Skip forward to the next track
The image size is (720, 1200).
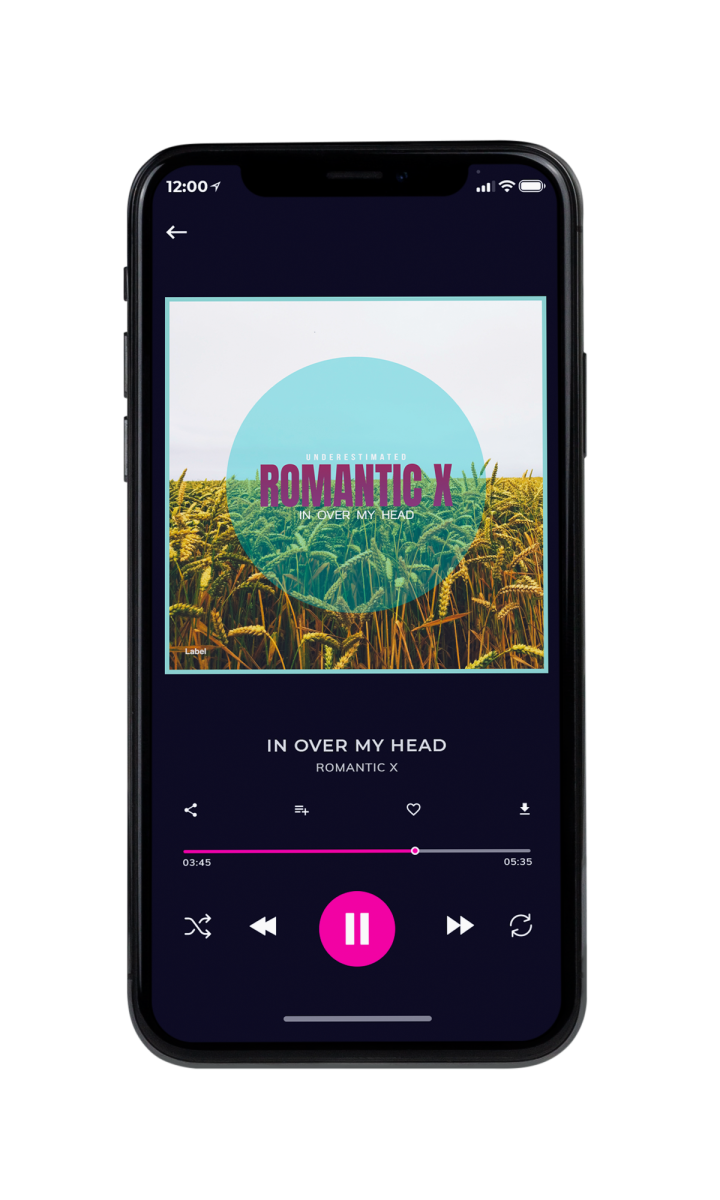pos(460,926)
